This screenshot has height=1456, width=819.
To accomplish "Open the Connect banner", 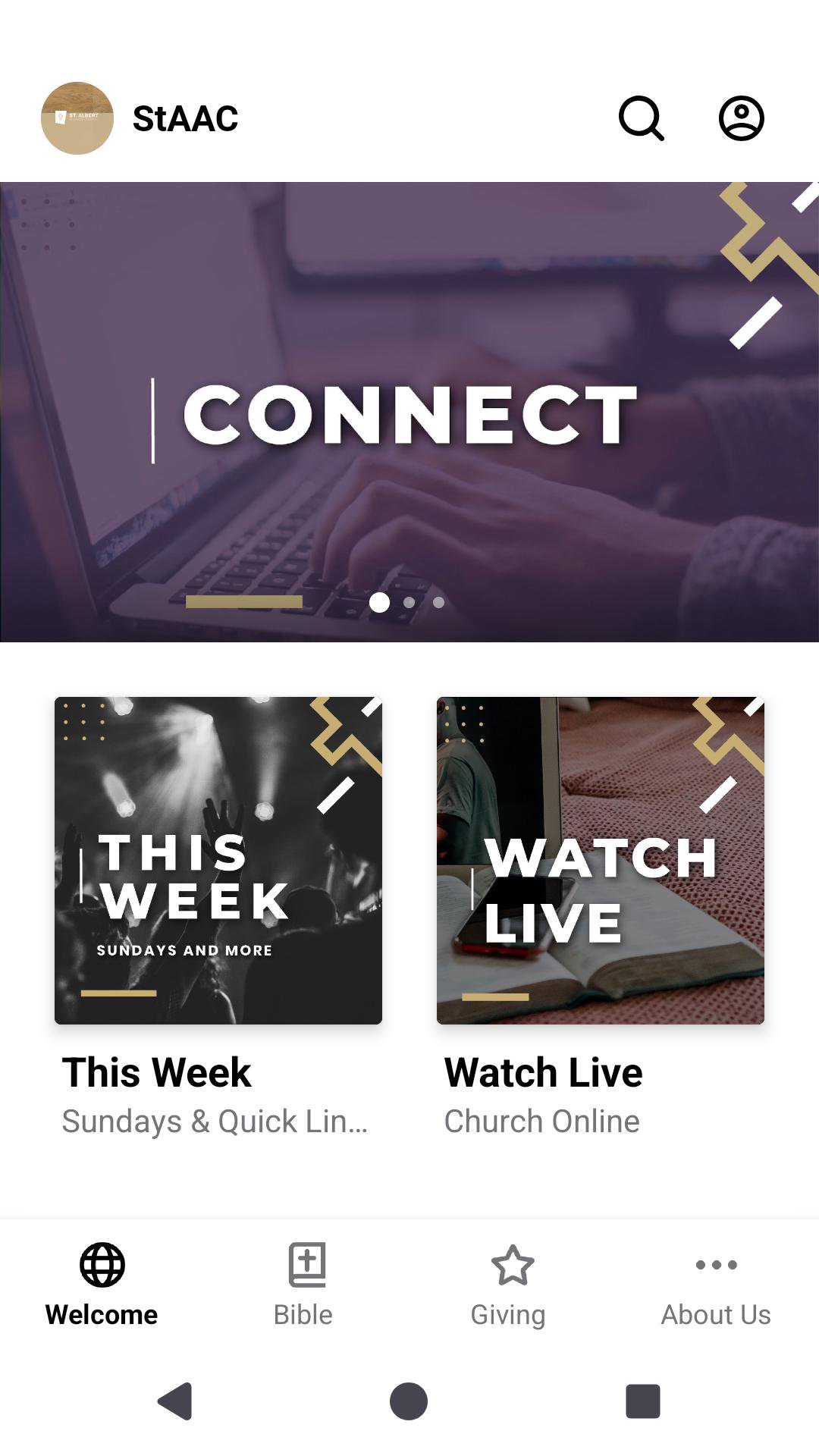I will 409,412.
